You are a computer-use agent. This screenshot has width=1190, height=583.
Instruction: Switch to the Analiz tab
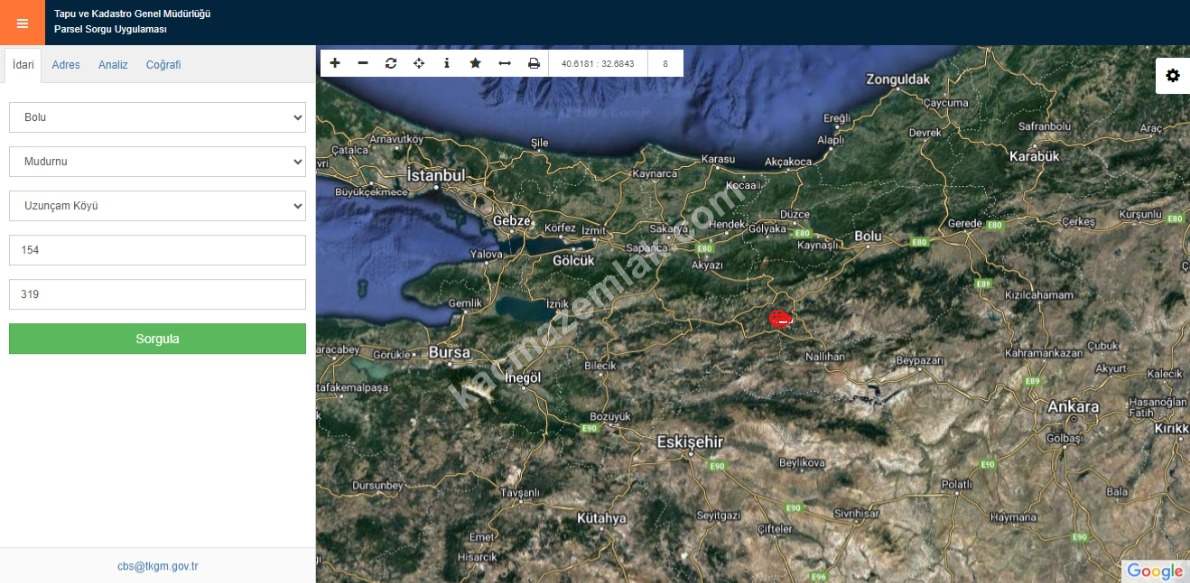[x=113, y=65]
